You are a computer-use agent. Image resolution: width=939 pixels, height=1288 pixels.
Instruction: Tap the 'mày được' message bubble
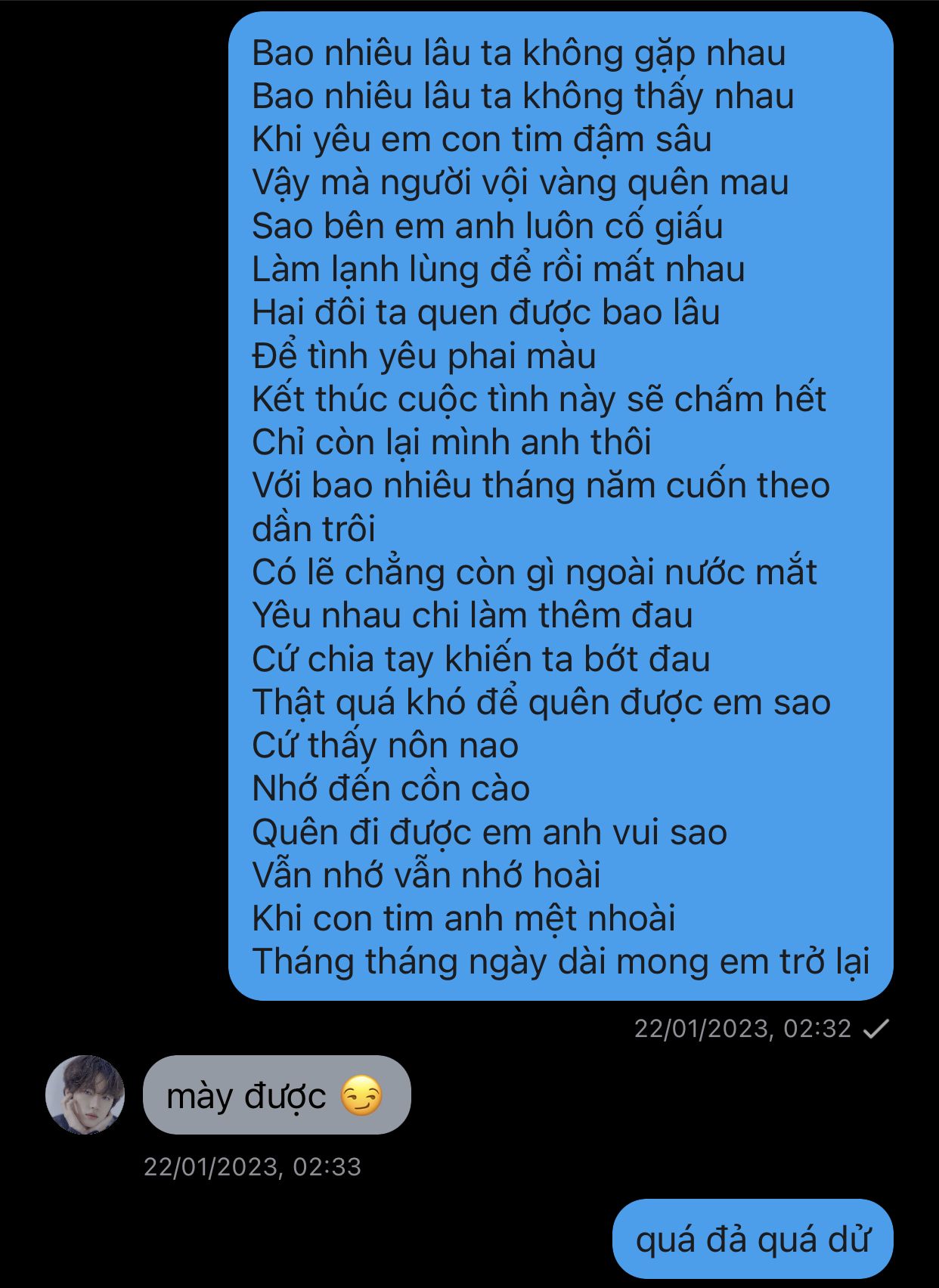tap(276, 1095)
